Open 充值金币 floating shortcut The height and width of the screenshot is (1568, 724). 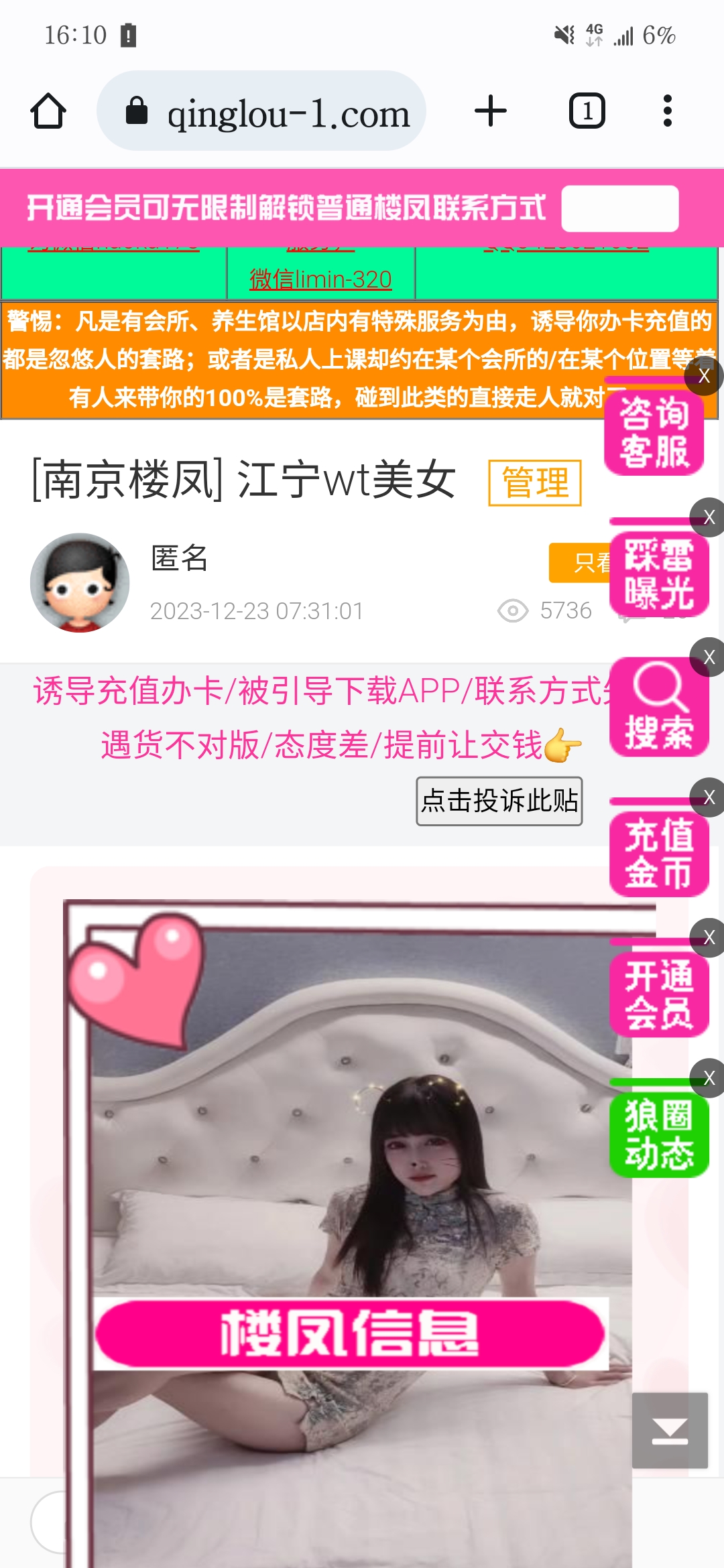pyautogui.click(x=658, y=853)
